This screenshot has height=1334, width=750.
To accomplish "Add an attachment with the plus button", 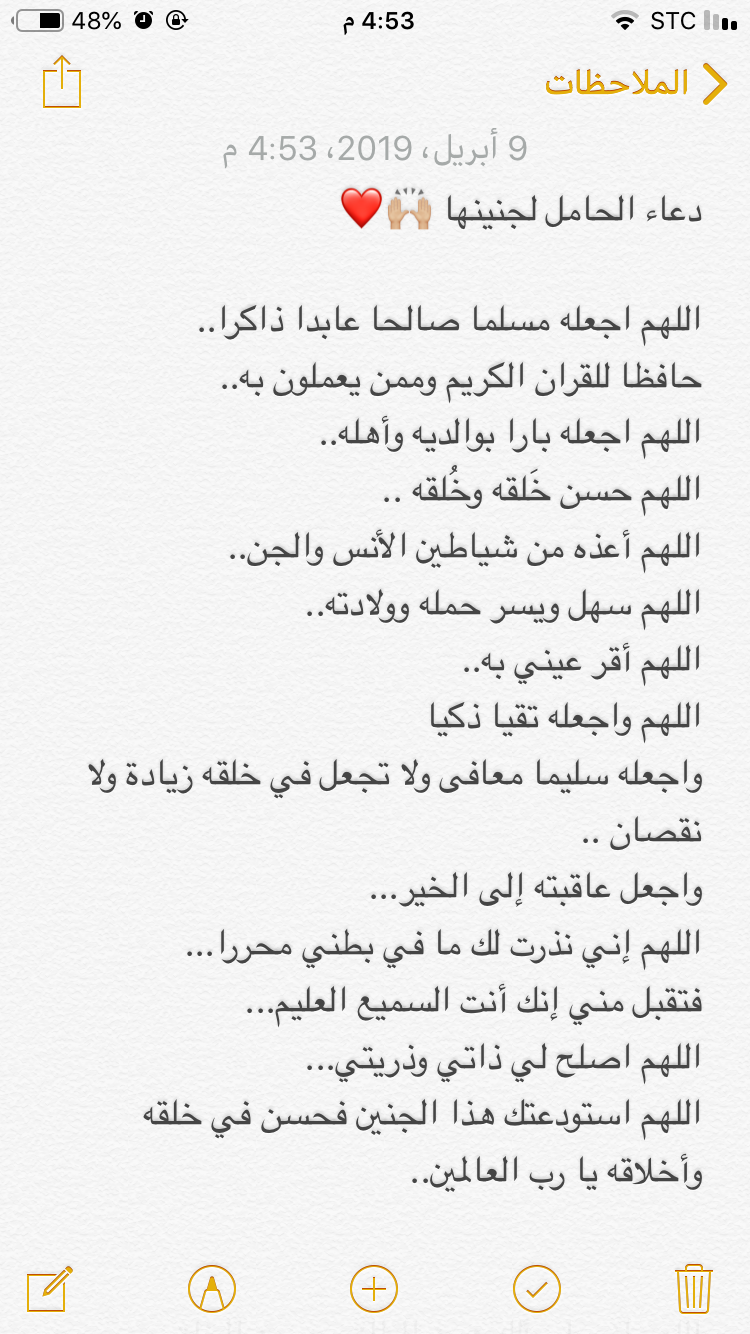I will point(374,1287).
